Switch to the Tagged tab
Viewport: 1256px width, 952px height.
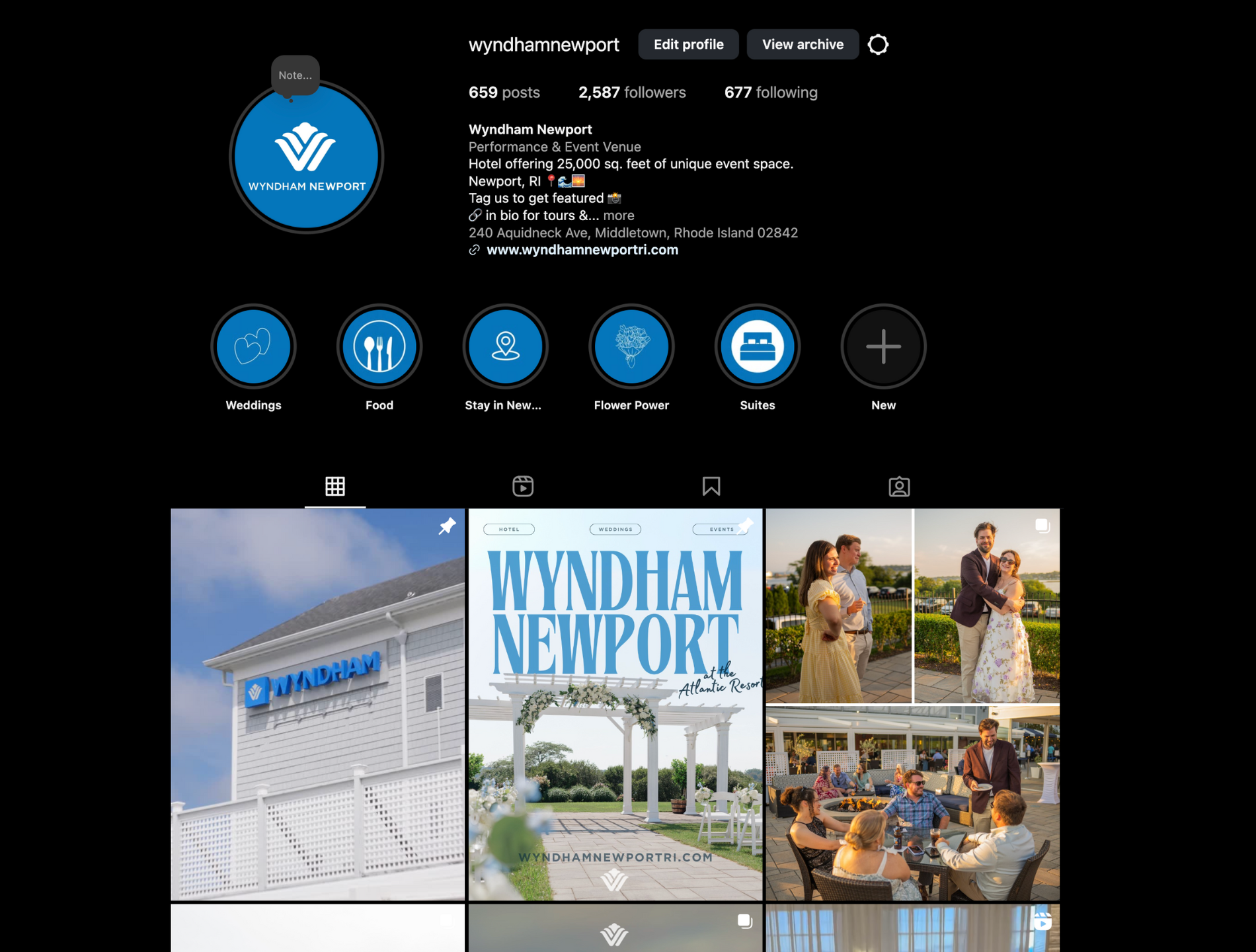899,487
